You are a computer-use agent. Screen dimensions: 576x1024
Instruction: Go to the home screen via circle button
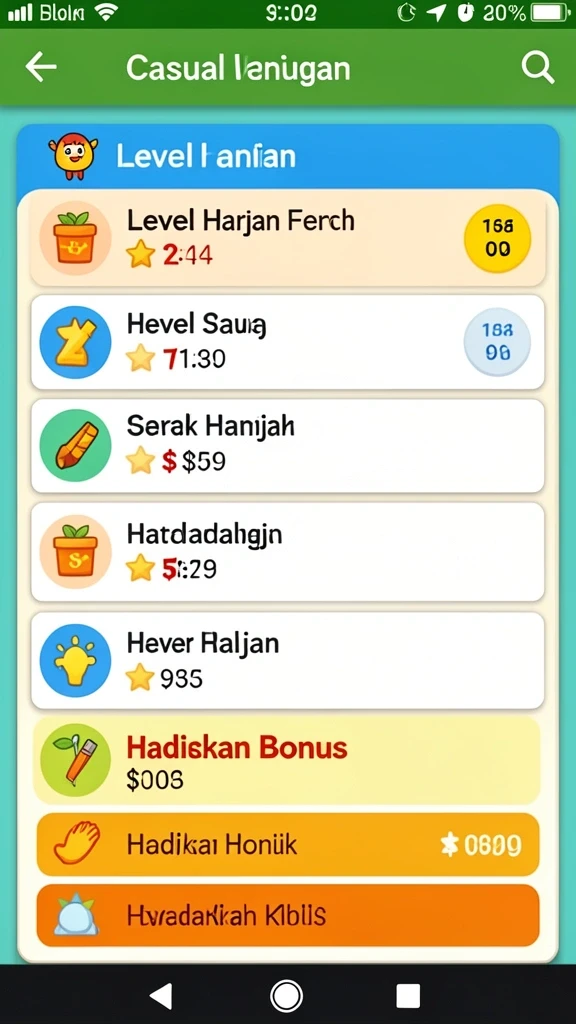pos(287,997)
